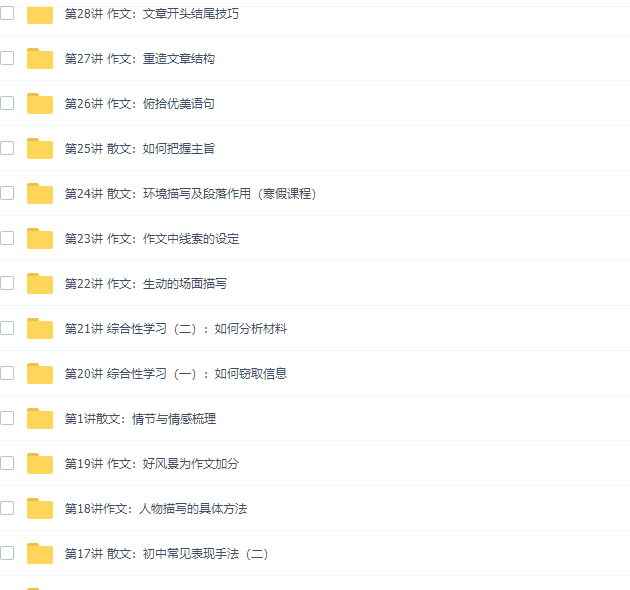Open folder 第1讲散文：情节与情感梳理
Image resolution: width=630 pixels, height=590 pixels.
[139, 419]
